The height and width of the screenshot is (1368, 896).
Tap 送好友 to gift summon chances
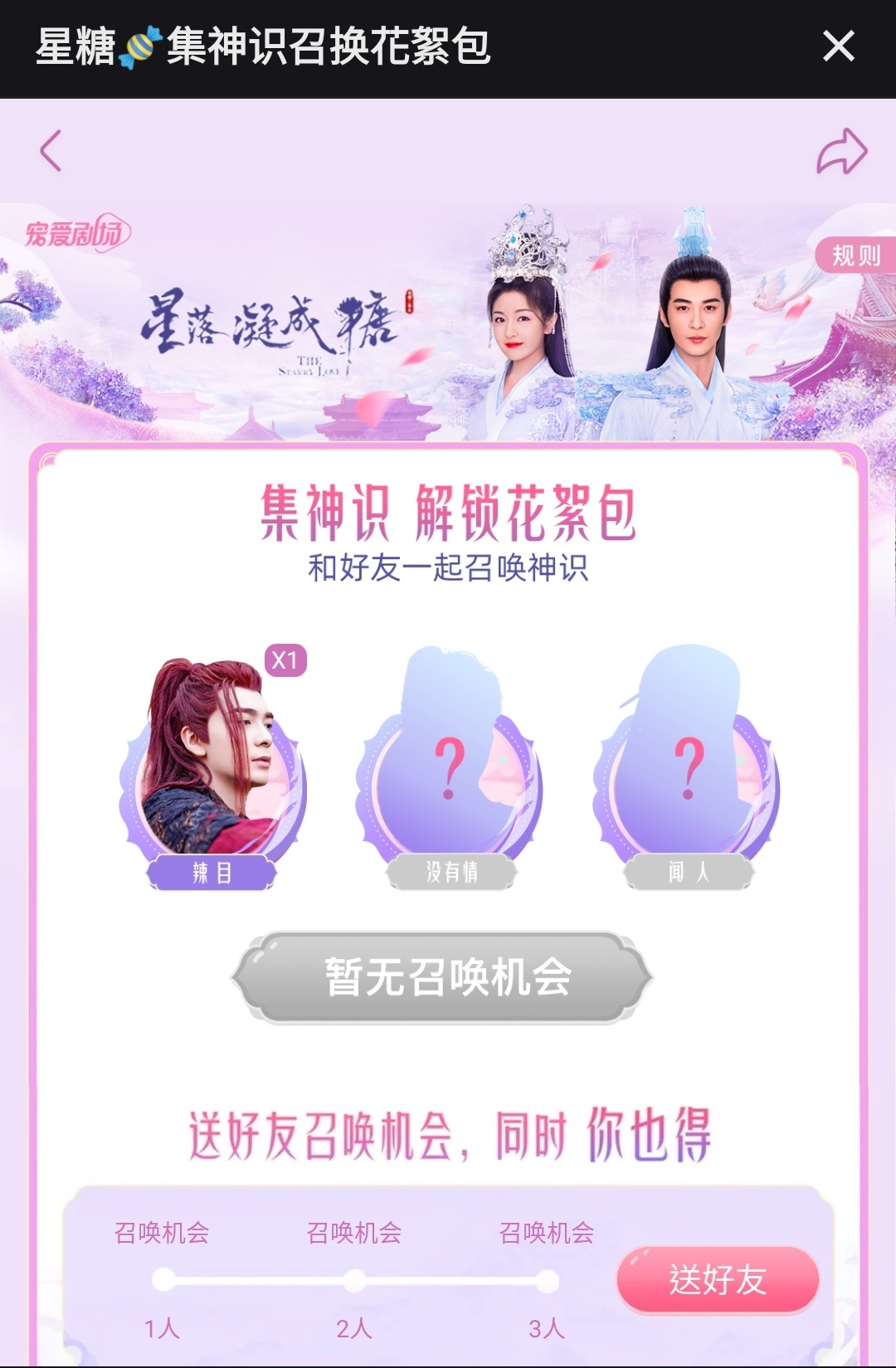pos(718,1279)
